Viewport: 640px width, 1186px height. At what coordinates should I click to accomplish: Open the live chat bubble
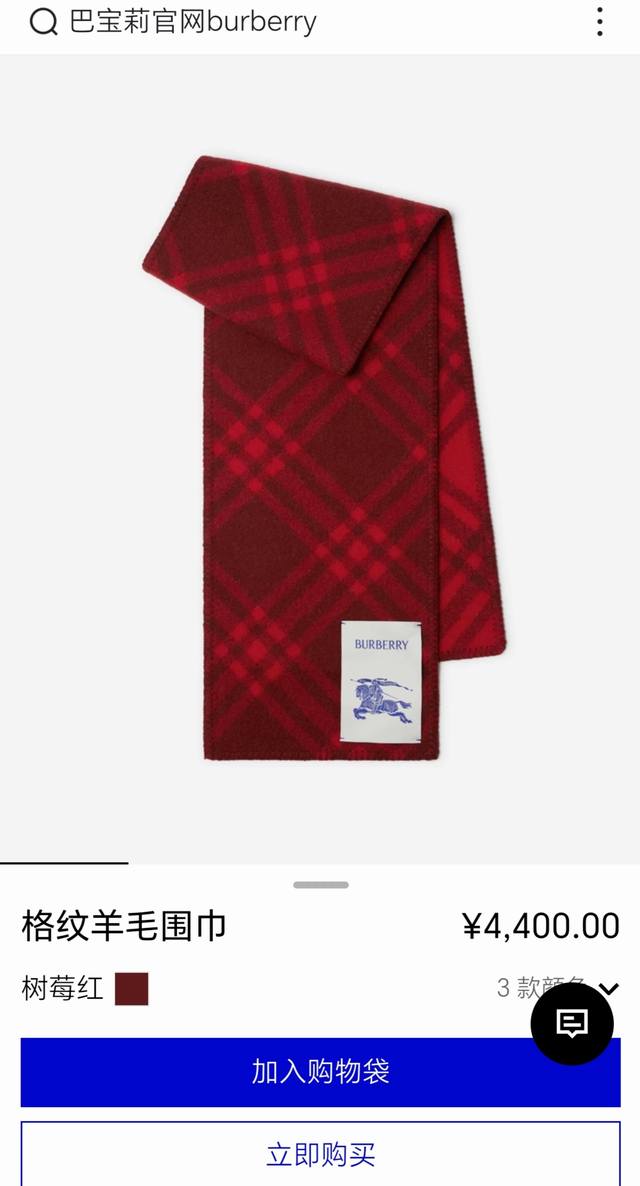tap(572, 1023)
